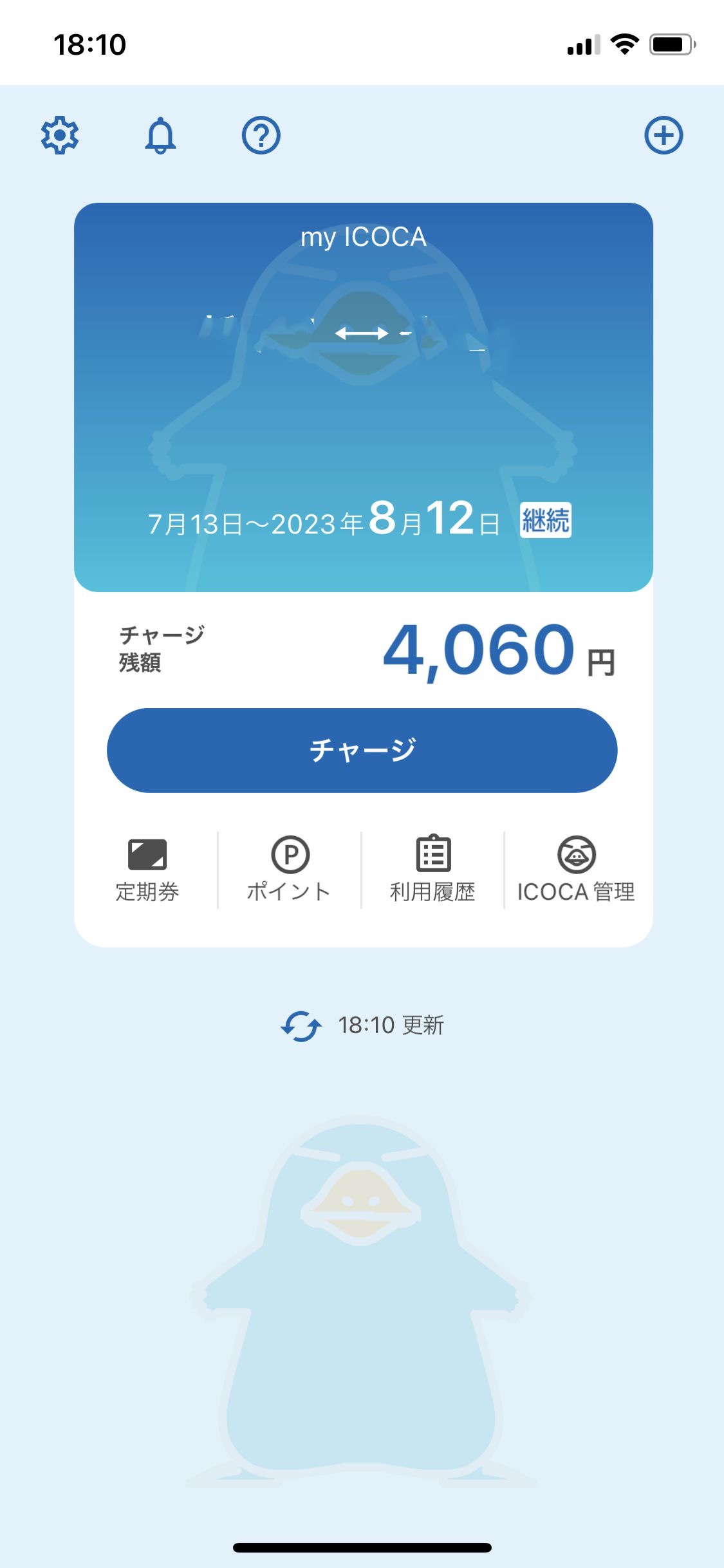Refresh balance with the 更新 icon
Image resolution: width=724 pixels, height=1568 pixels.
[x=301, y=1025]
